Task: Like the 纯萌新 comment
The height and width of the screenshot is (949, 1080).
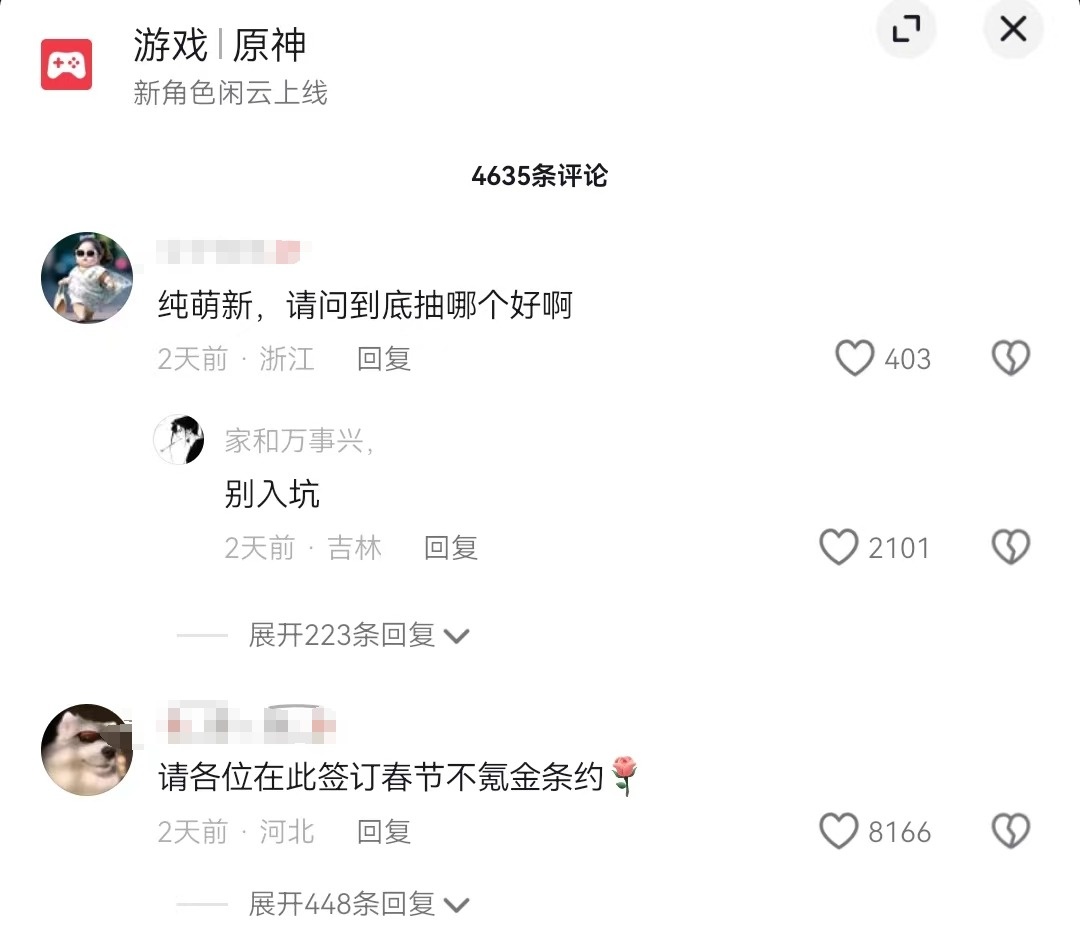Action: coord(855,358)
